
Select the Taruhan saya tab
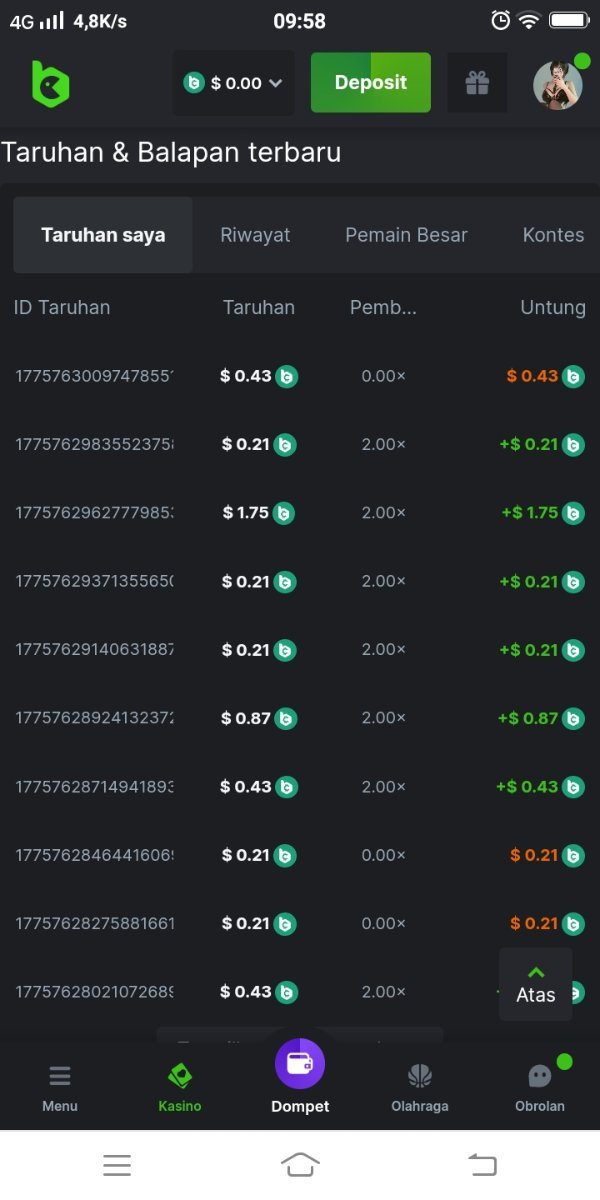coord(103,235)
